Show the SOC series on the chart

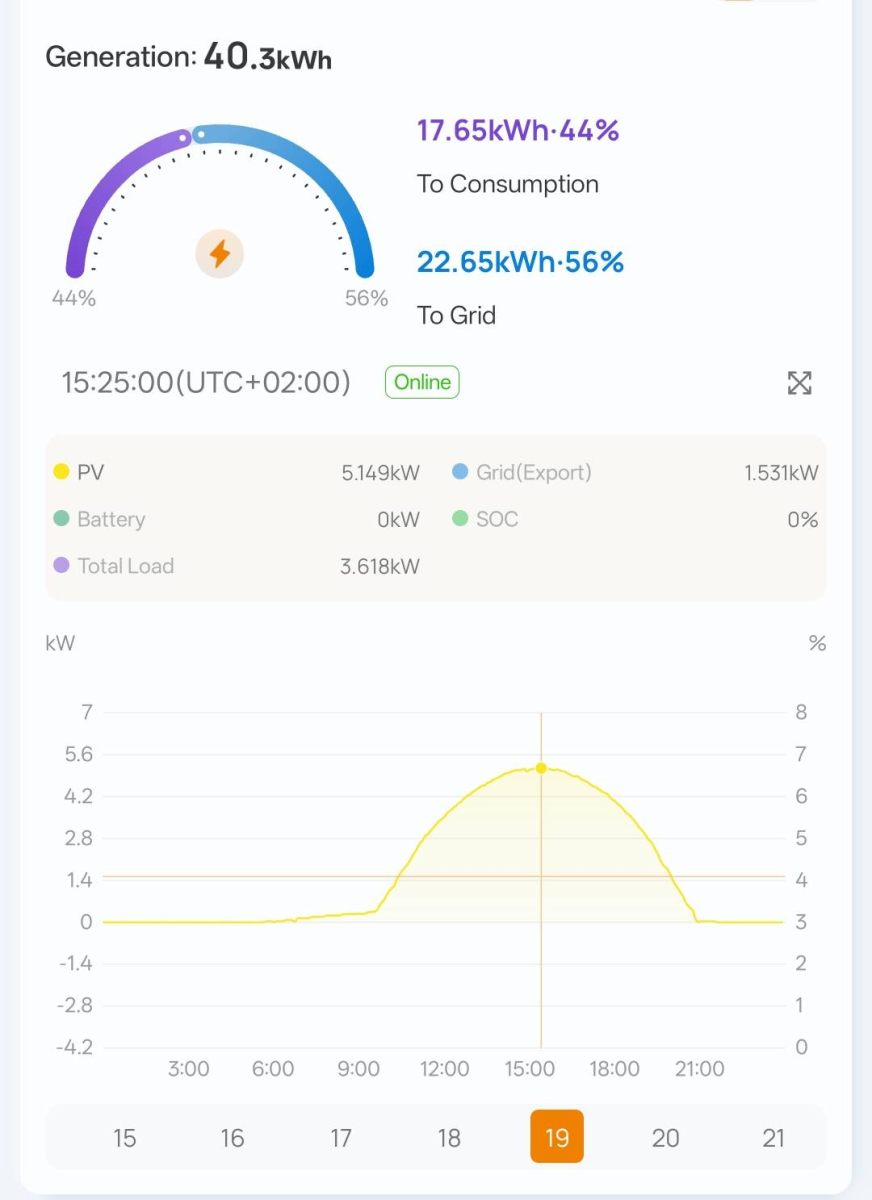pyautogui.click(x=486, y=519)
